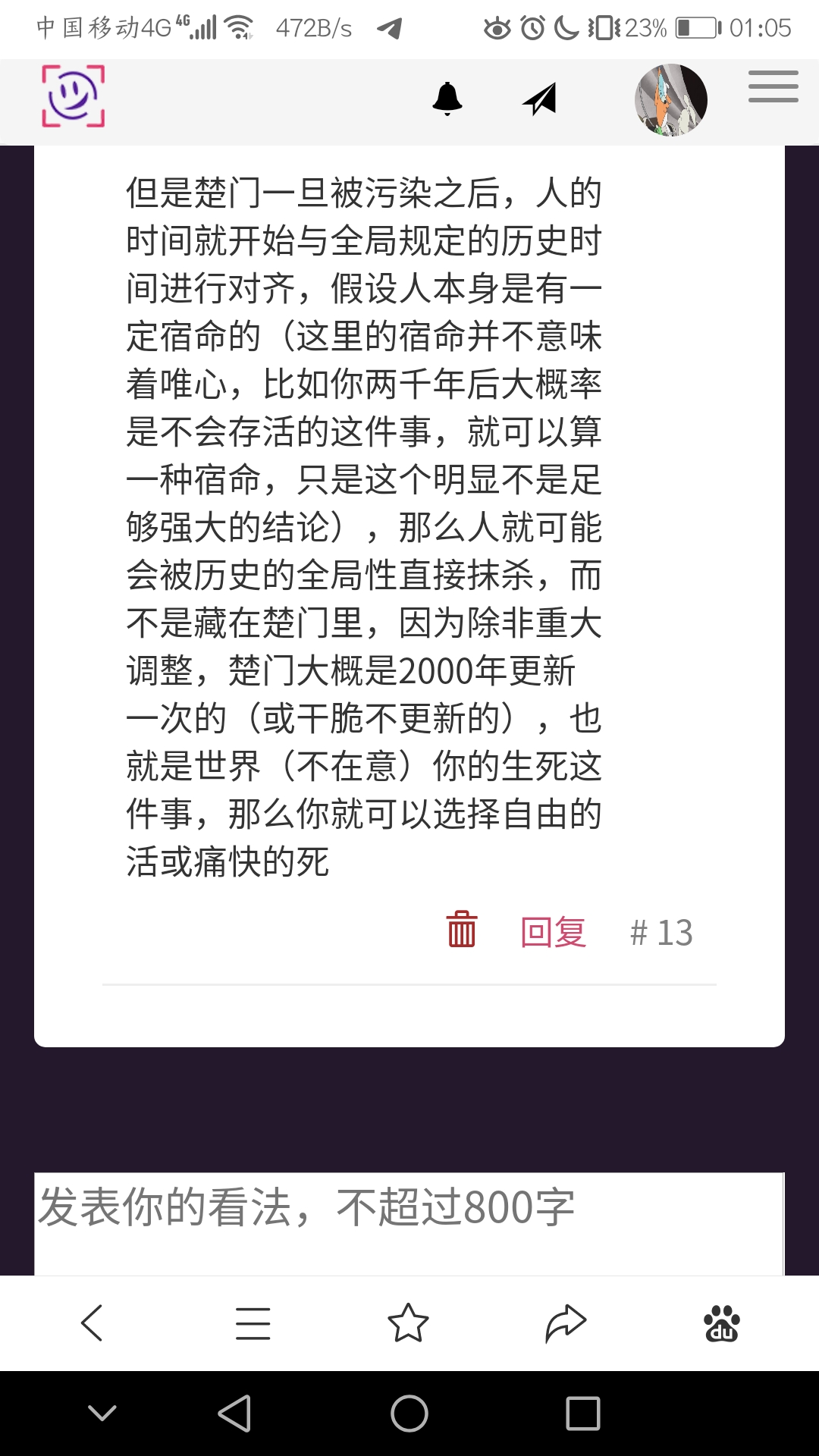Go back with the browser back arrow

coord(93,1323)
